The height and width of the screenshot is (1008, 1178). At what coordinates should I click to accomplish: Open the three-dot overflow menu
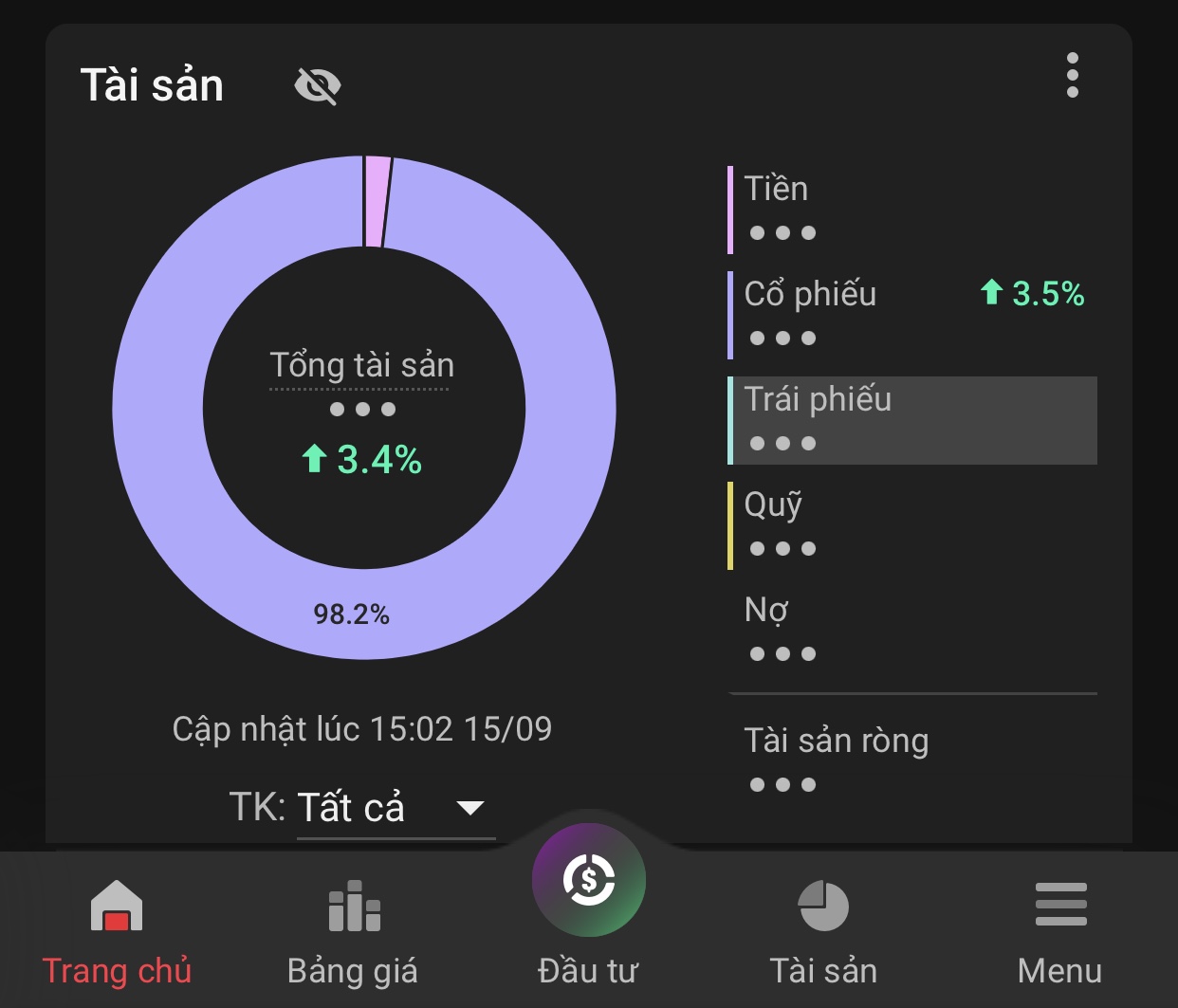click(x=1073, y=75)
